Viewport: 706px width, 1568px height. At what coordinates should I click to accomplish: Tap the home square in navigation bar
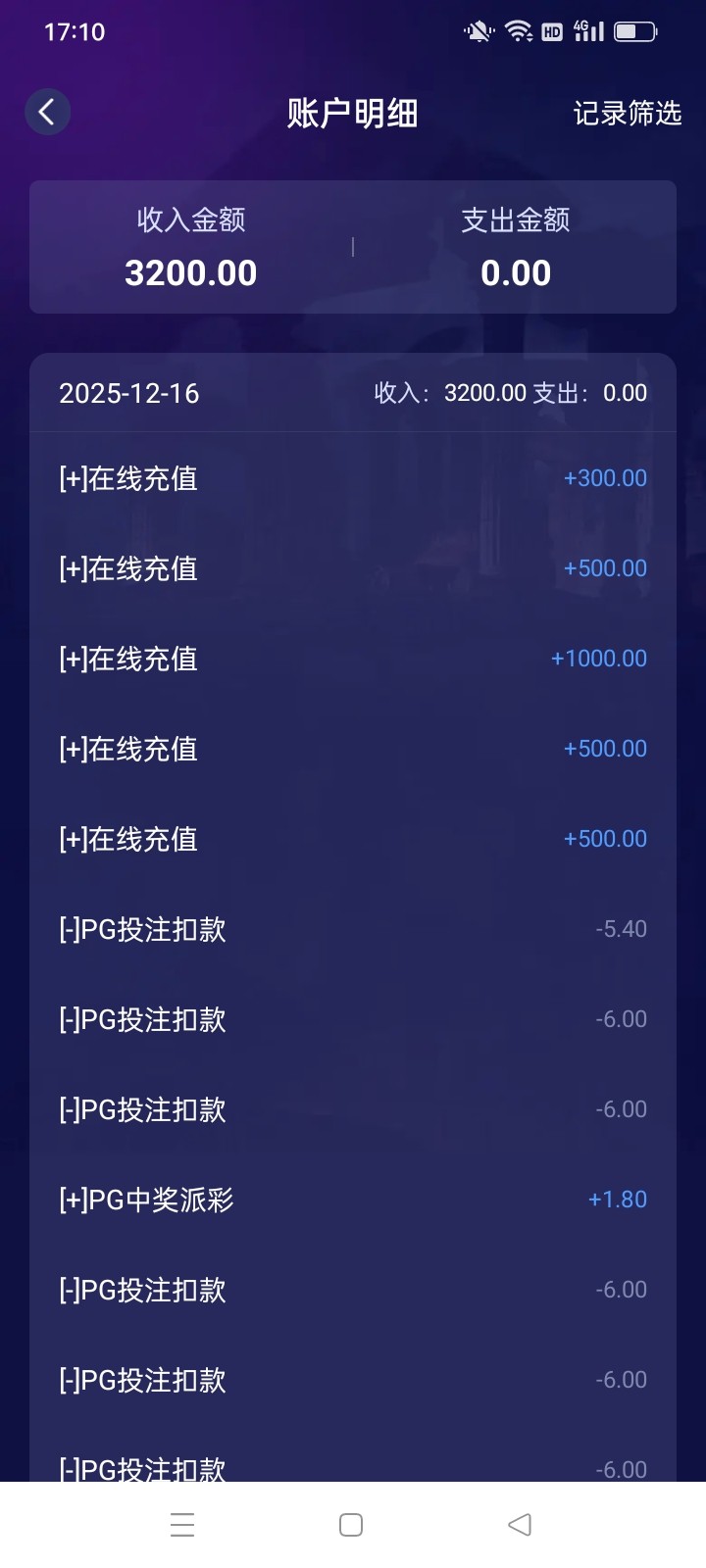(x=350, y=1525)
